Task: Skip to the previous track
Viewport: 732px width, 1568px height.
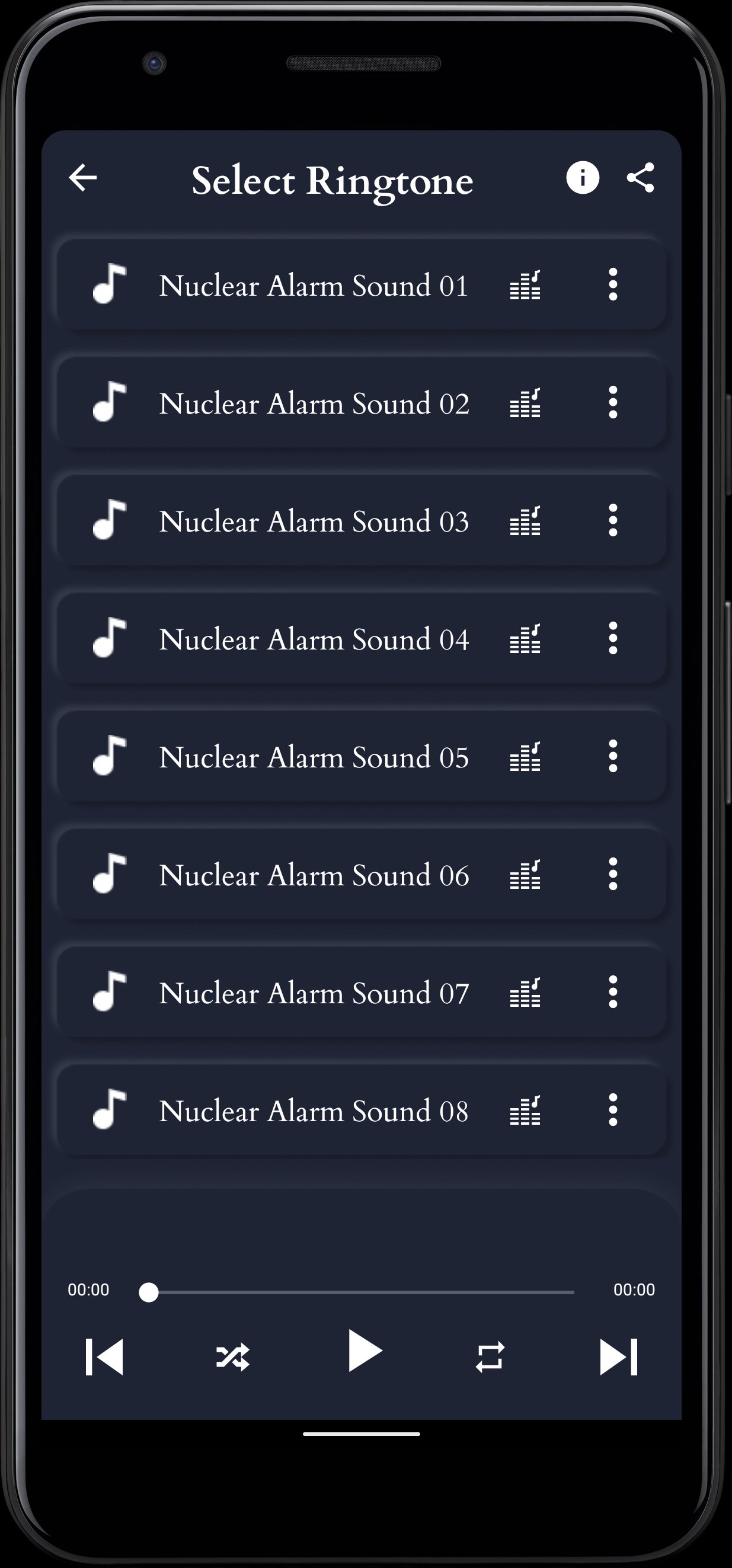Action: (104, 1356)
